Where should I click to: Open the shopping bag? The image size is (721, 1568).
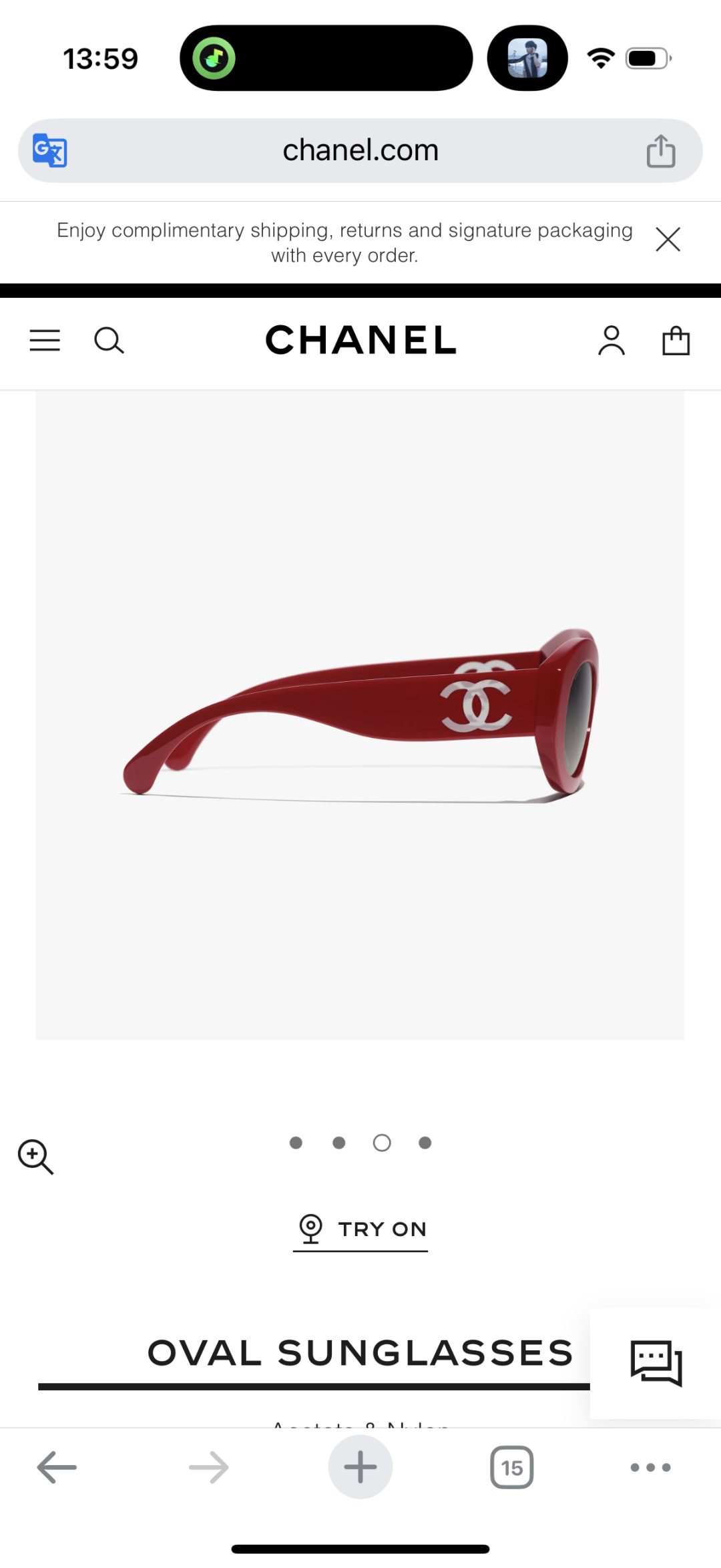click(x=676, y=341)
